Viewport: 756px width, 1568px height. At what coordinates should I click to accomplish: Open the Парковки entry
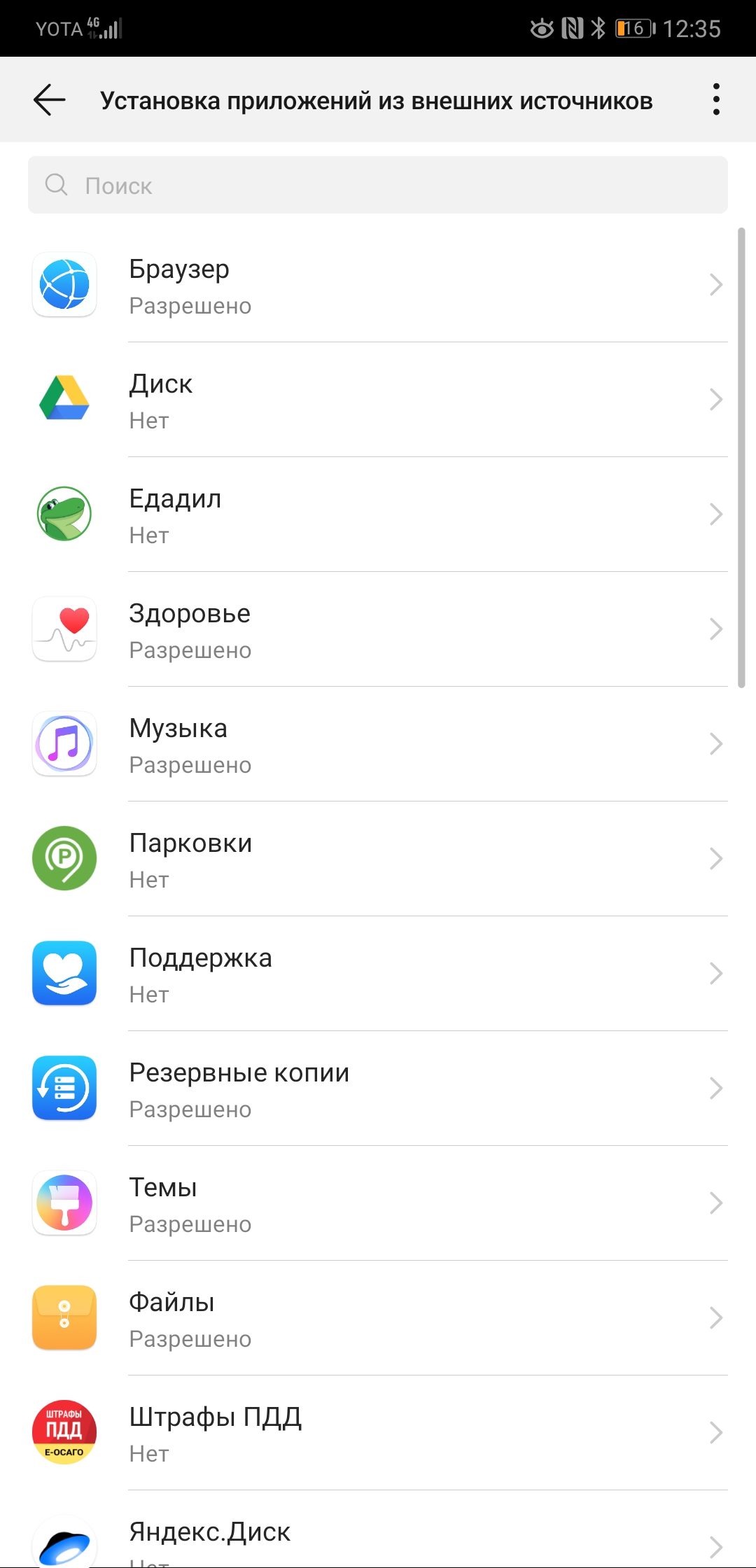coord(378,860)
